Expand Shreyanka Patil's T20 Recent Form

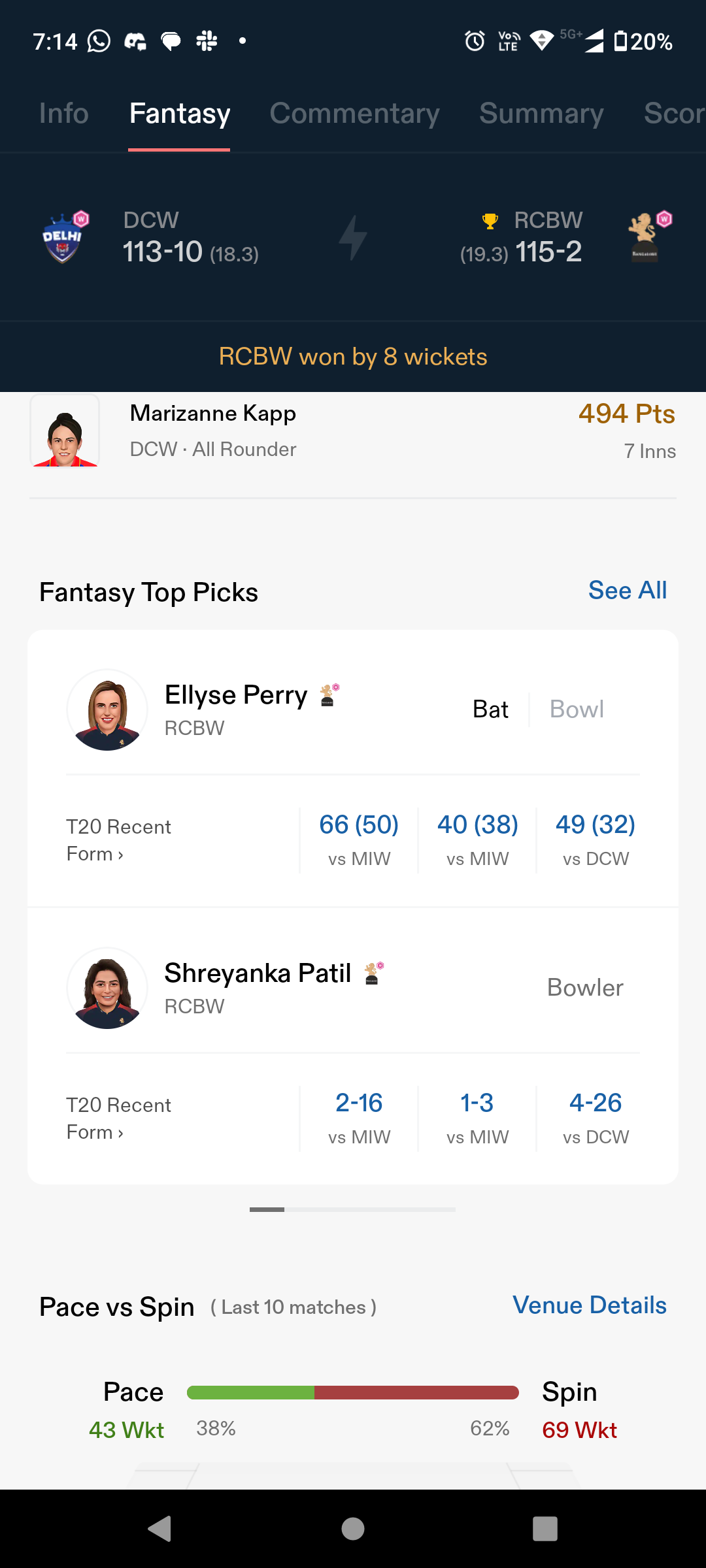118,1119
